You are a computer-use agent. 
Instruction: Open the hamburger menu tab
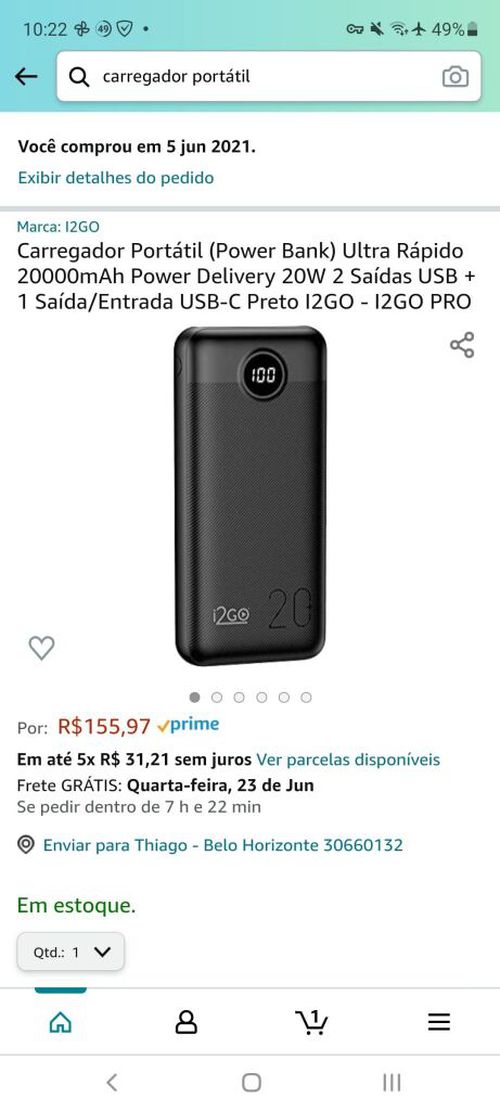(x=439, y=1022)
